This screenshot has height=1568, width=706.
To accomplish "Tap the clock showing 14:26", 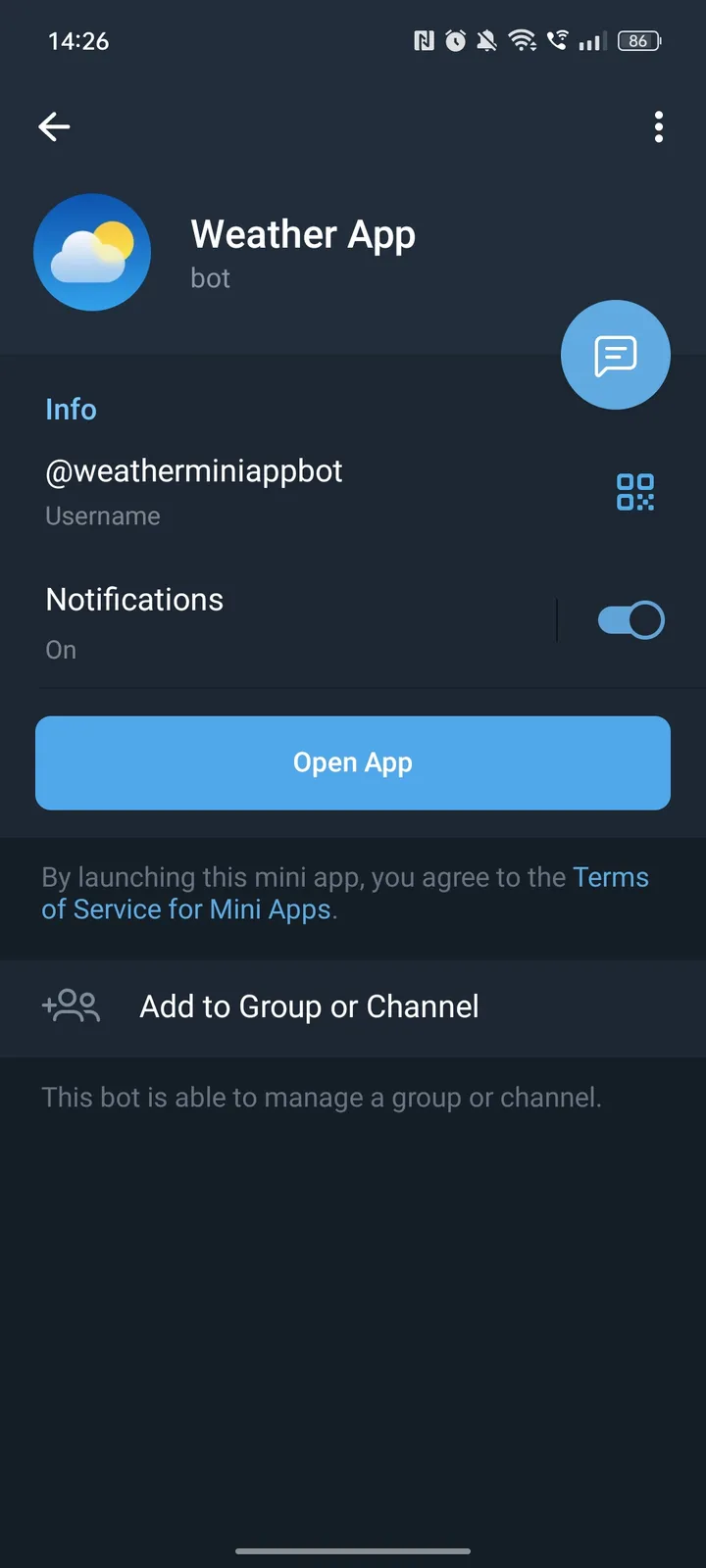I will [77, 41].
